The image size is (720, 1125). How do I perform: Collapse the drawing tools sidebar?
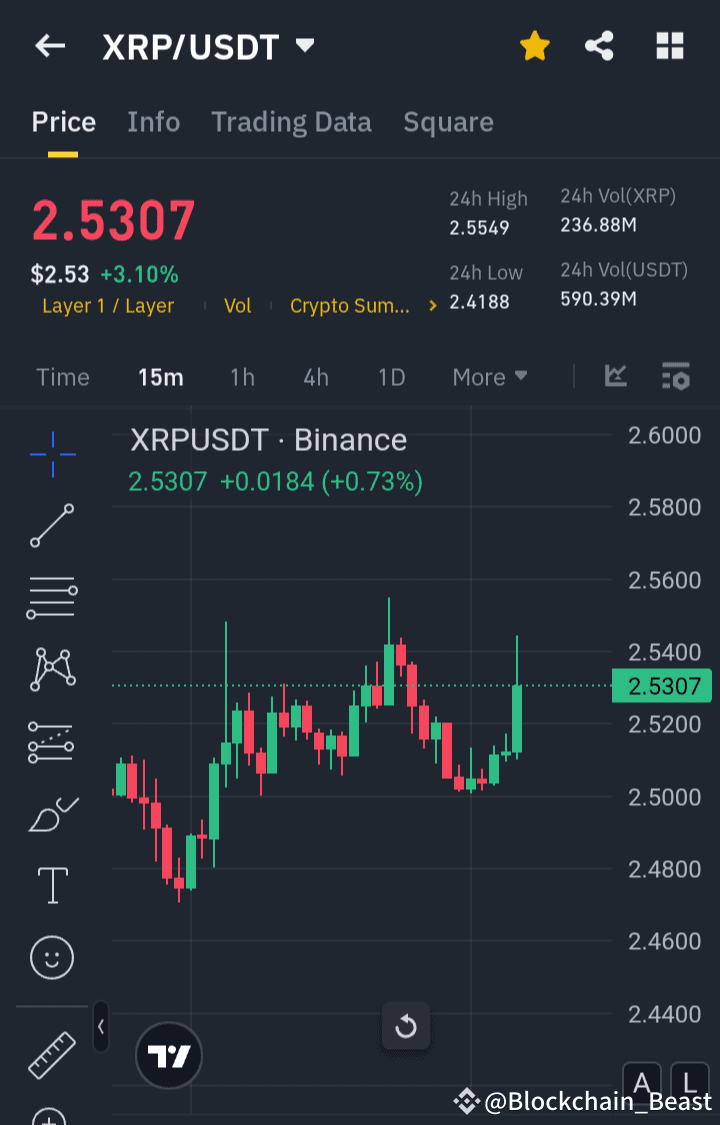click(100, 1027)
